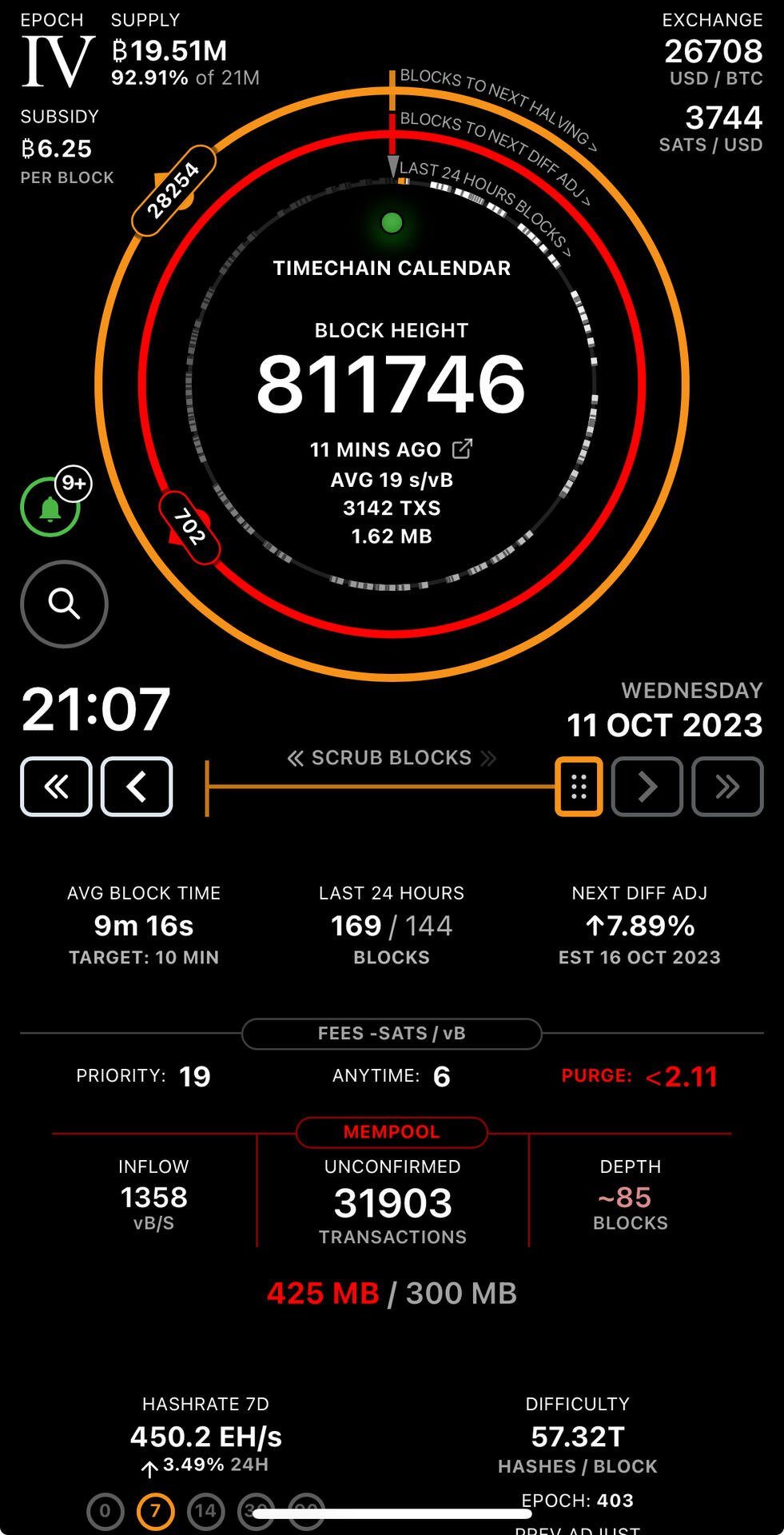Jump back many blocks with double-left arrow

point(56,787)
